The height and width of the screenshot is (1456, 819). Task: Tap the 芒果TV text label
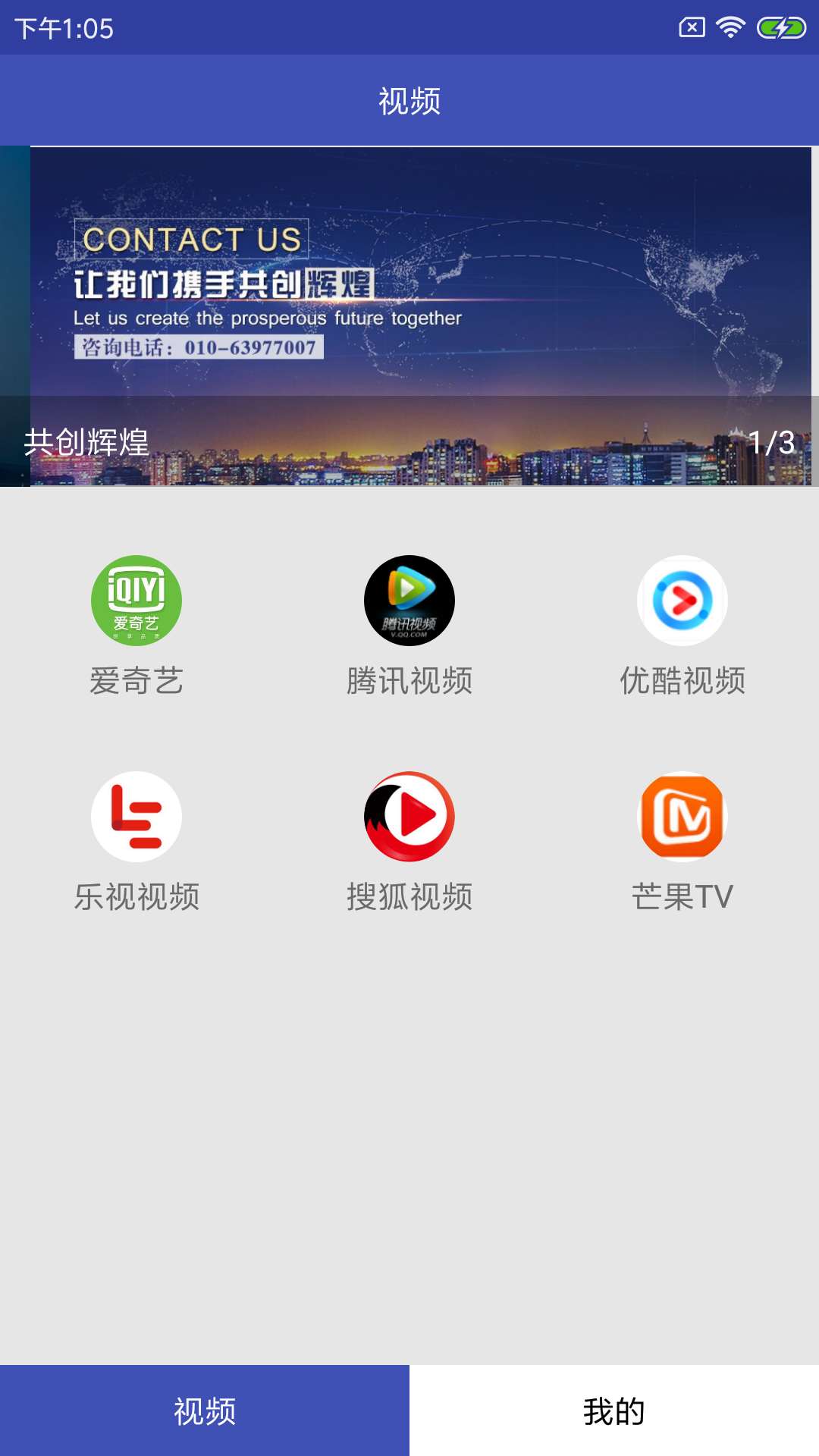pos(683,898)
